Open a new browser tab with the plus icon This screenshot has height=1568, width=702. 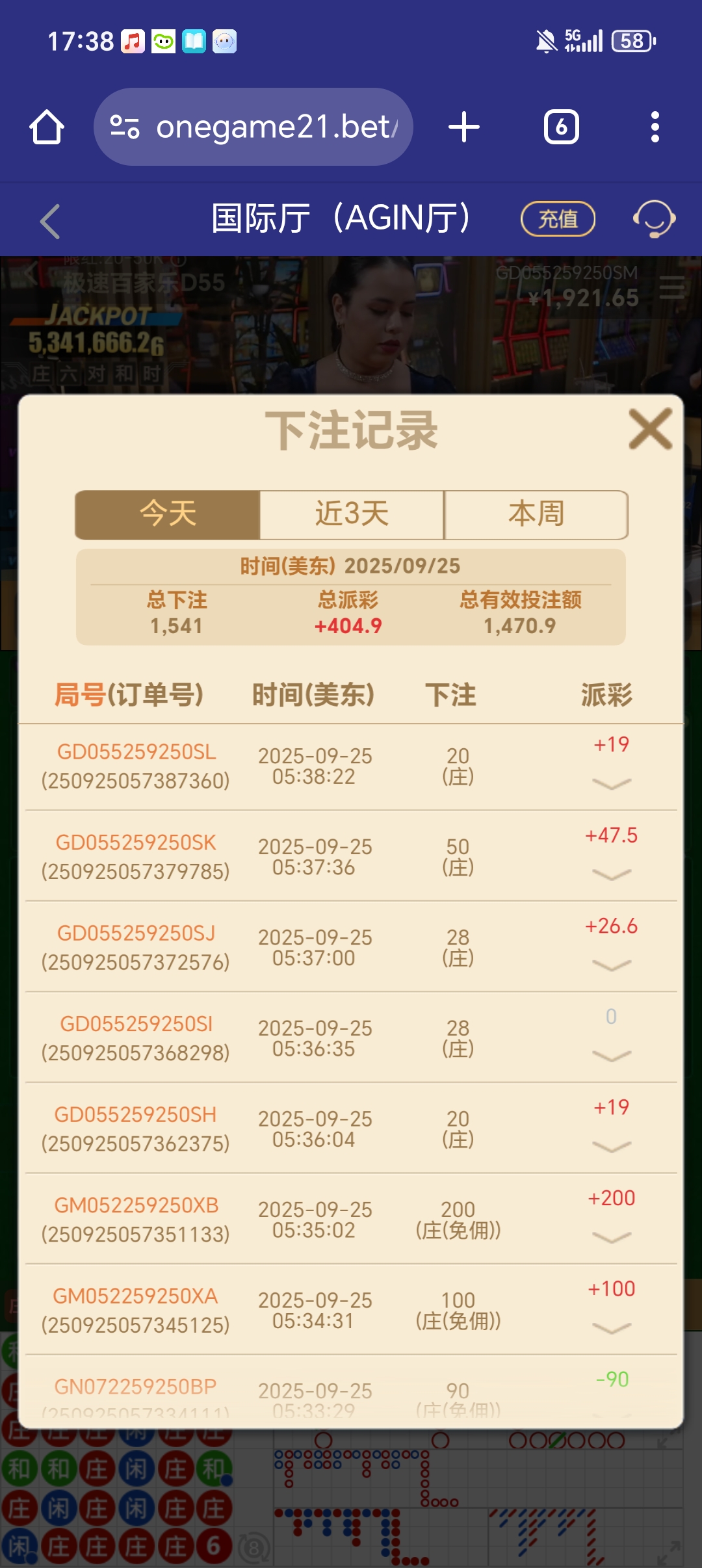(x=463, y=127)
